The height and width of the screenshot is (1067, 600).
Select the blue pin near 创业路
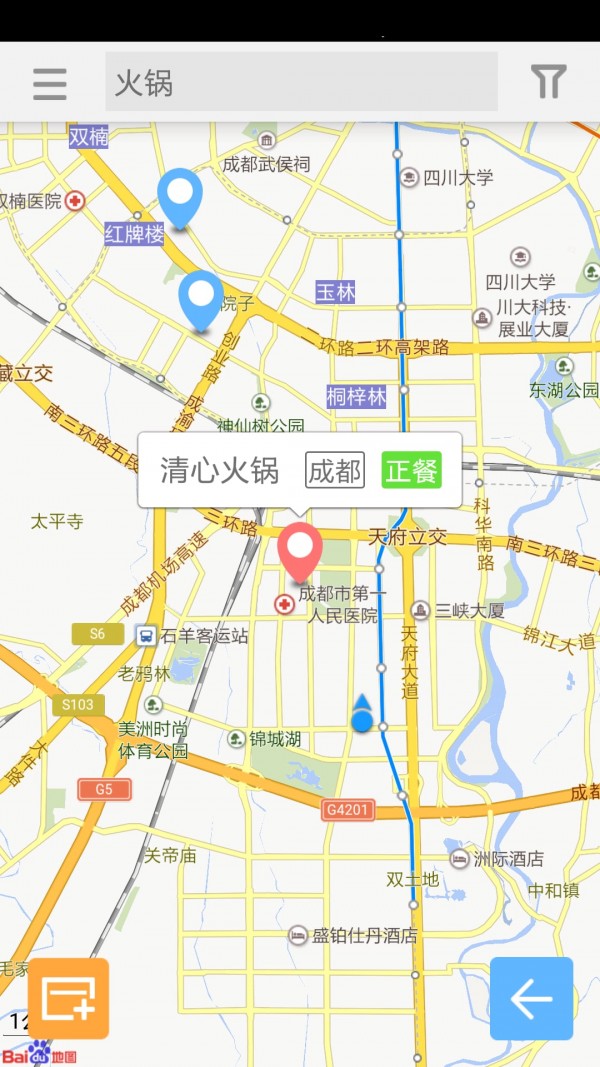(201, 297)
